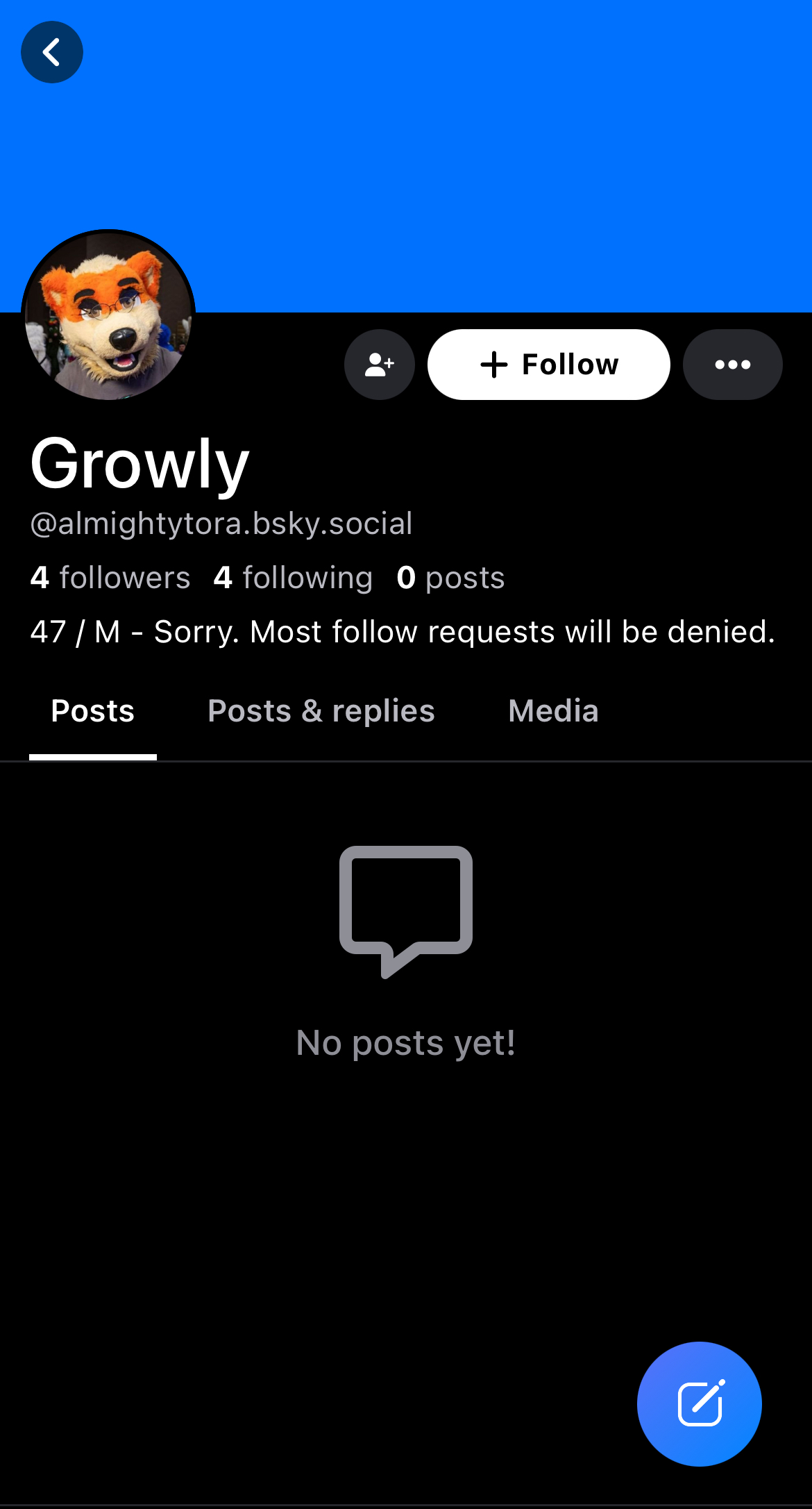Select the Posts tab
Screen dimensions: 812x1509
pos(93,711)
